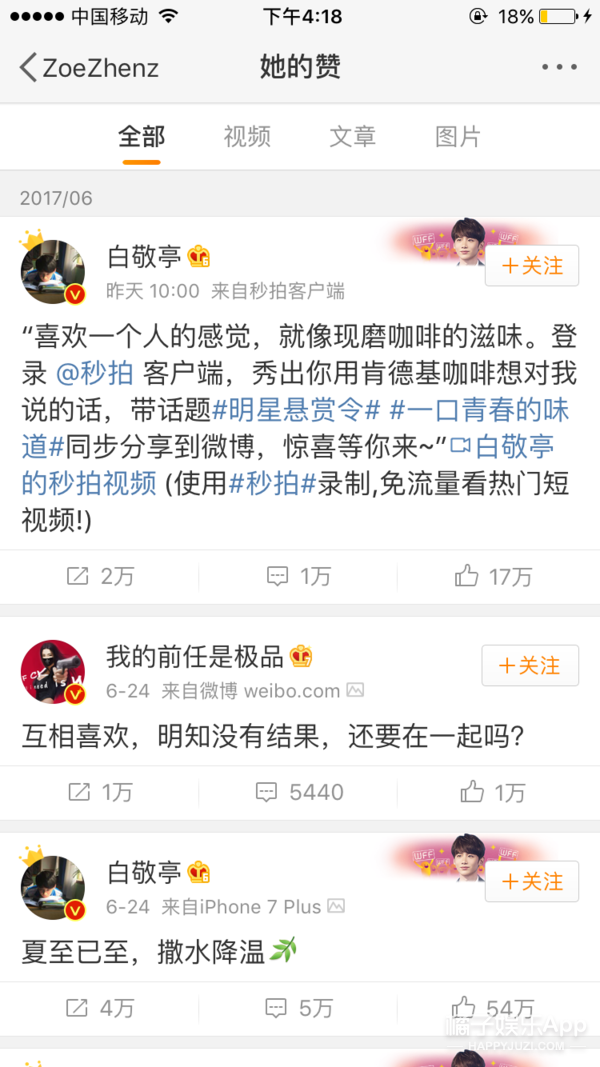Viewport: 600px width, 1067px height.
Task: Comment on the 夏至已至 post
Action: [299, 1007]
